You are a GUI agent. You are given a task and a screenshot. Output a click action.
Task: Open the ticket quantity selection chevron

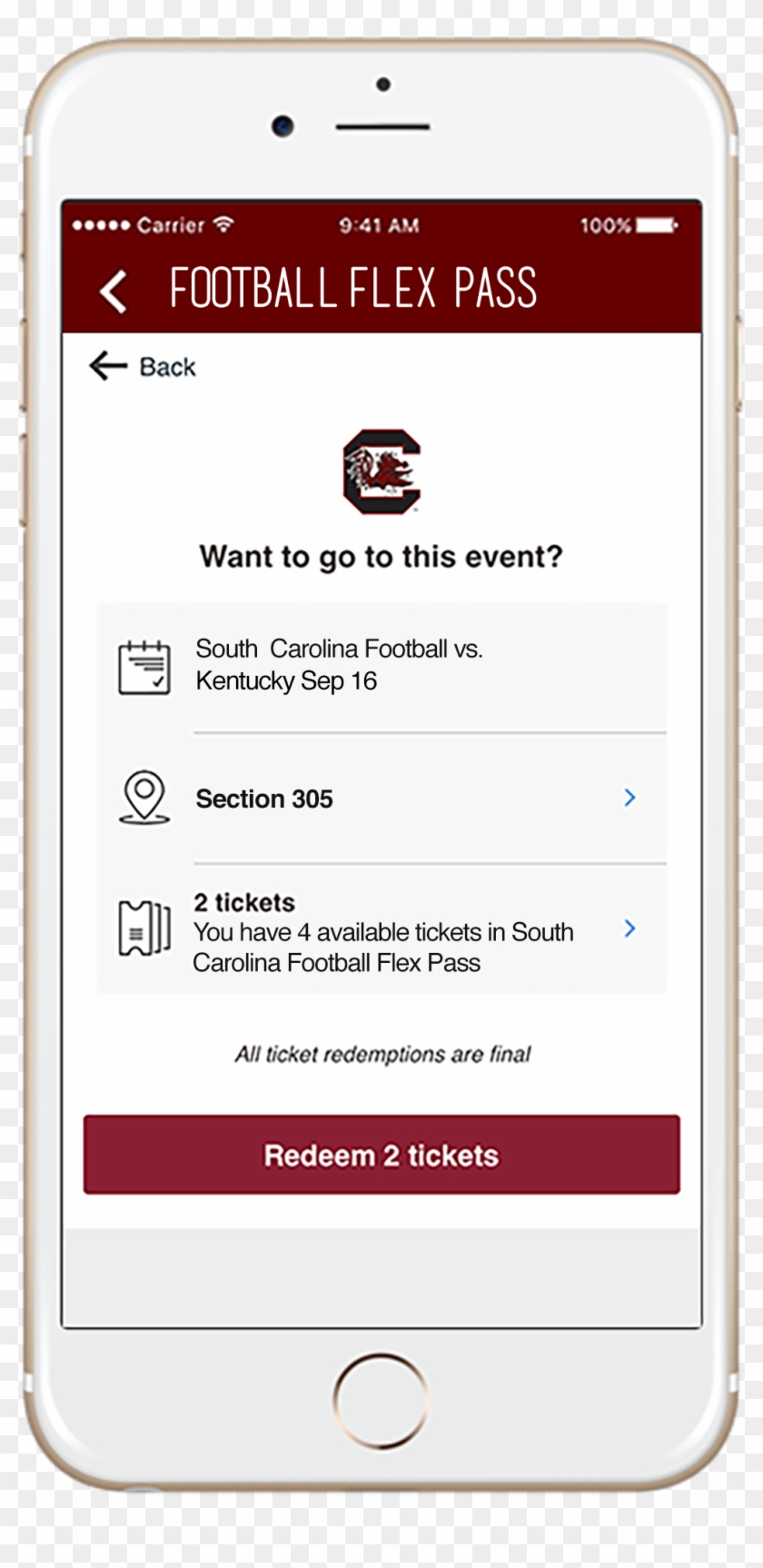click(x=629, y=929)
